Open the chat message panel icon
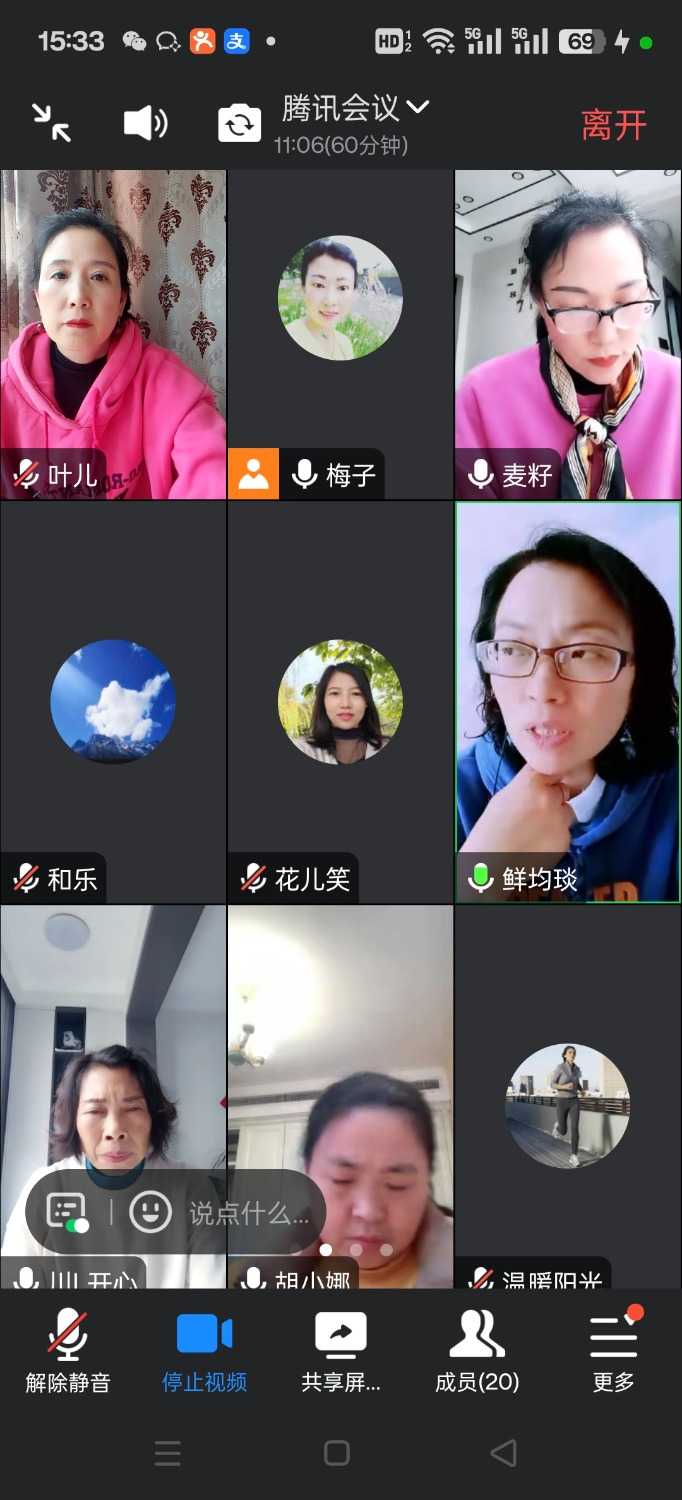682x1500 pixels. 67,1213
